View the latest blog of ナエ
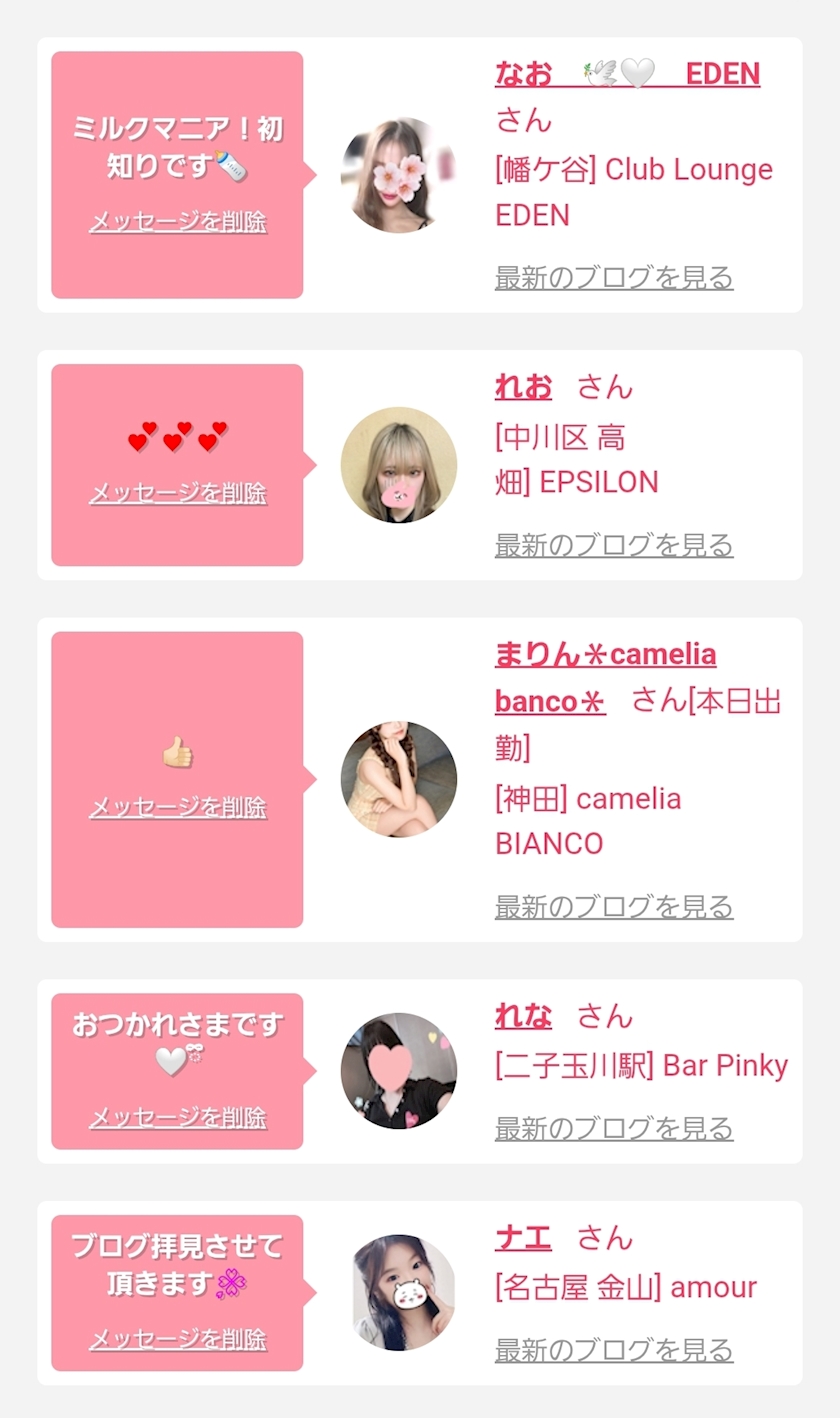The height and width of the screenshot is (1418, 840). tap(614, 1351)
